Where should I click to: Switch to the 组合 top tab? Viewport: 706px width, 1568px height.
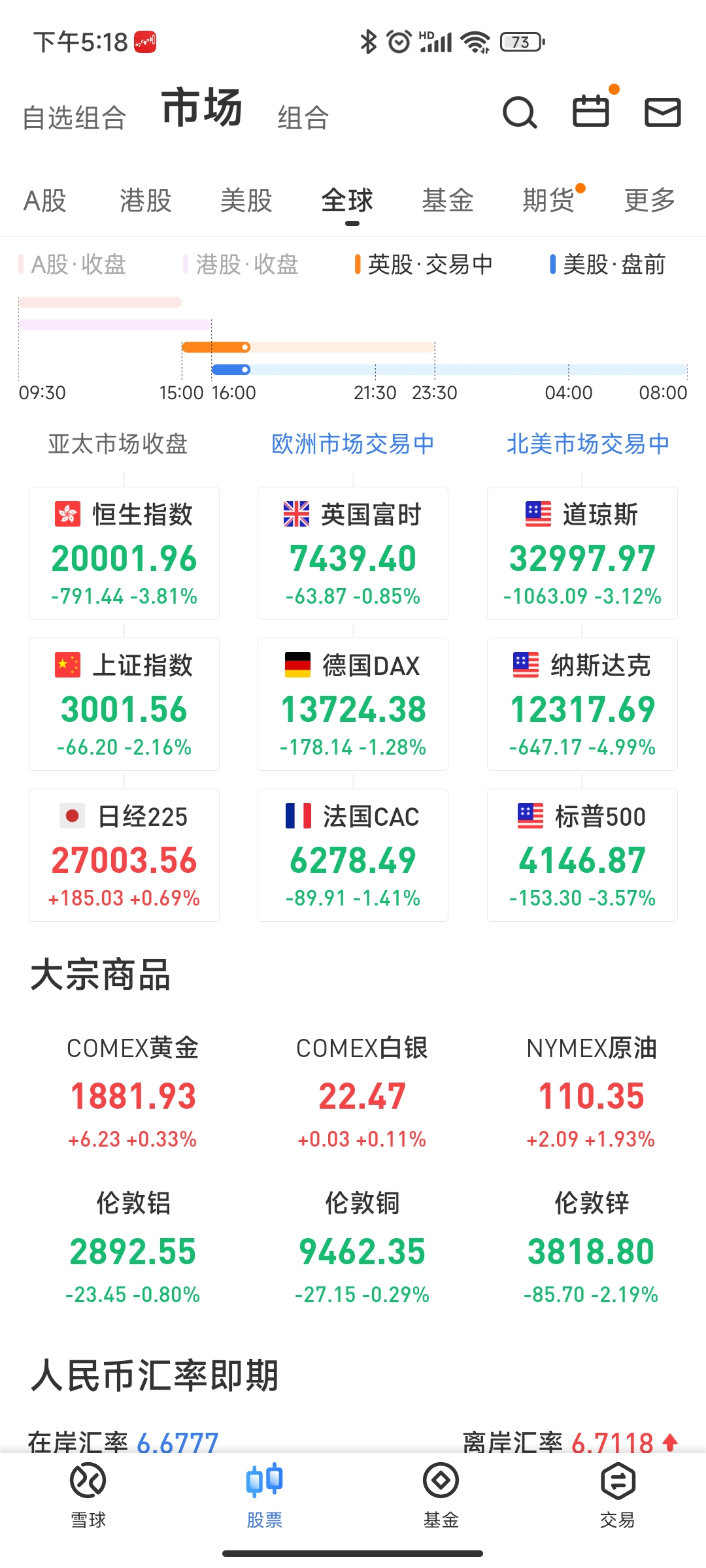point(303,118)
